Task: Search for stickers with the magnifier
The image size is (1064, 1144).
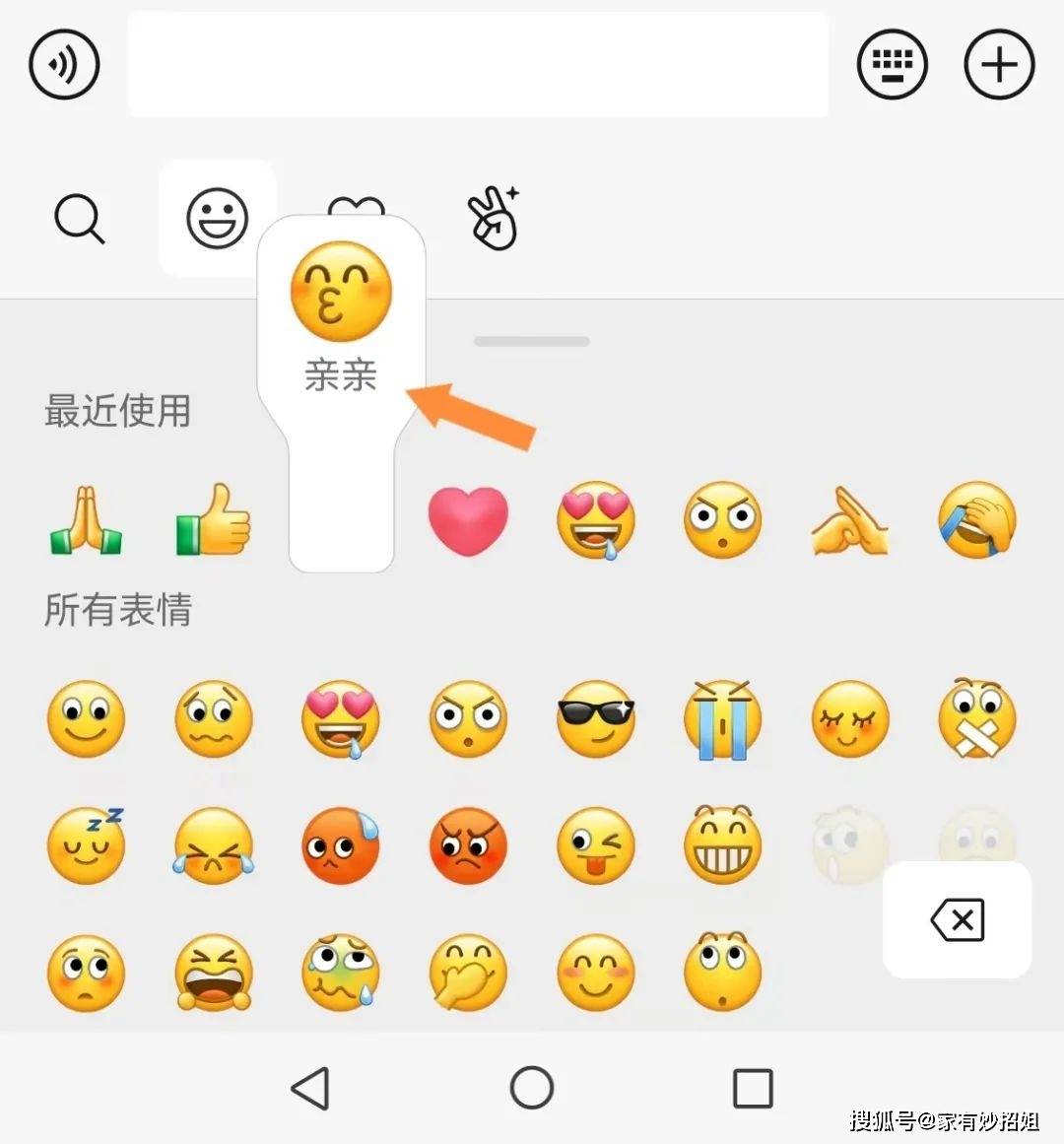Action: pos(79,218)
